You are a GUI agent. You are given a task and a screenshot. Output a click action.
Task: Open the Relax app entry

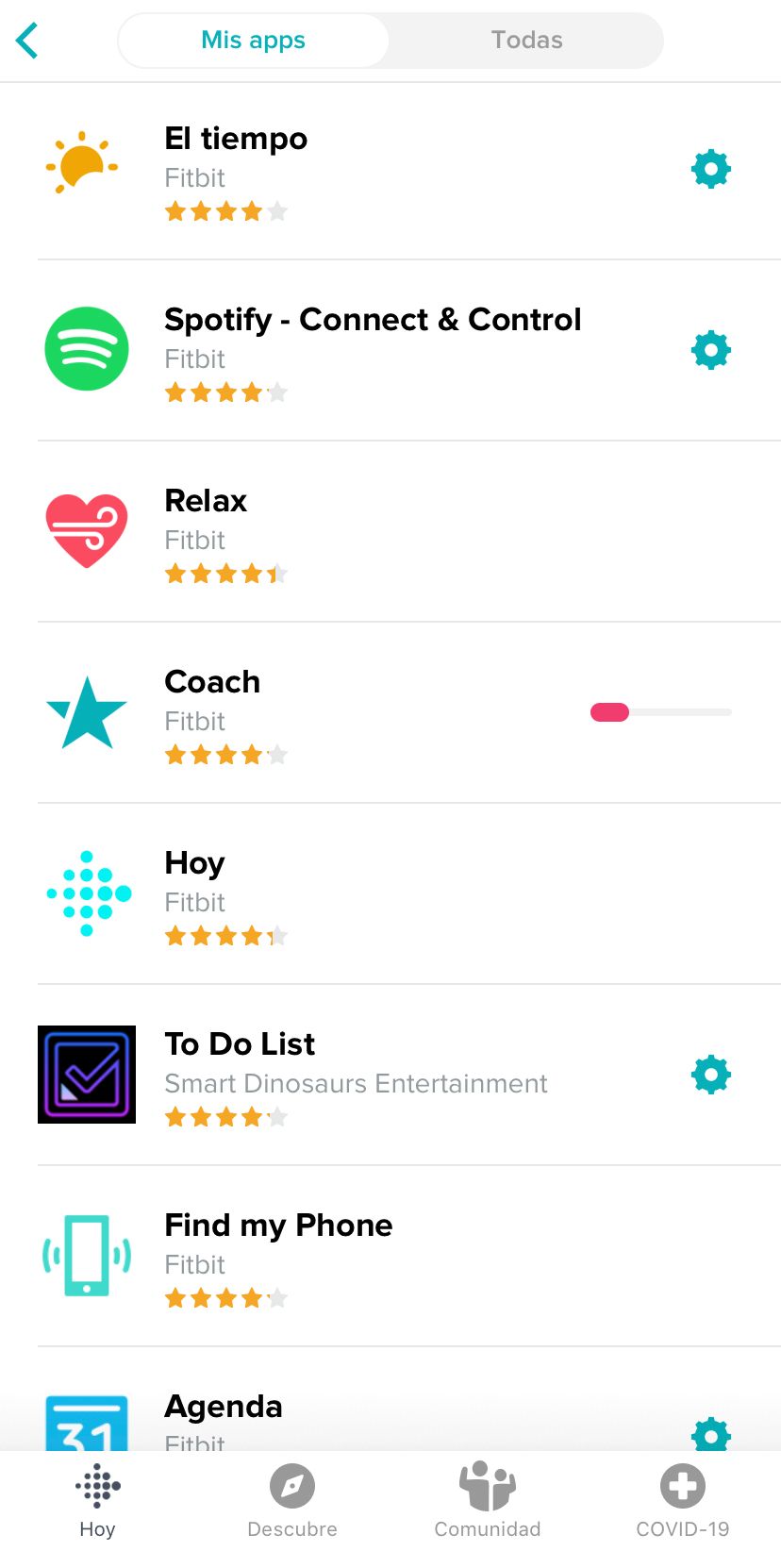(x=390, y=532)
